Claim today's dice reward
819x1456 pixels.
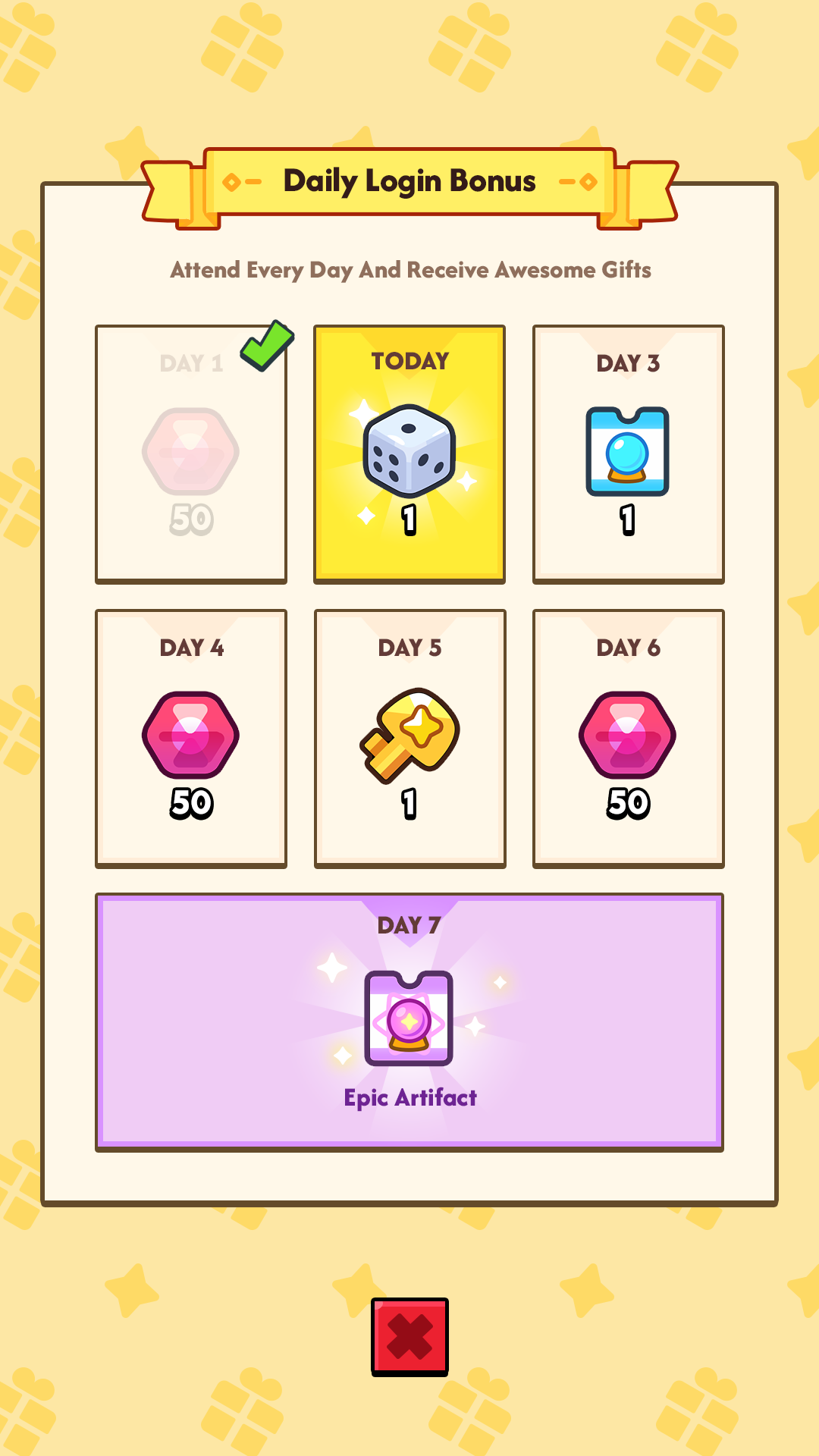click(x=409, y=455)
